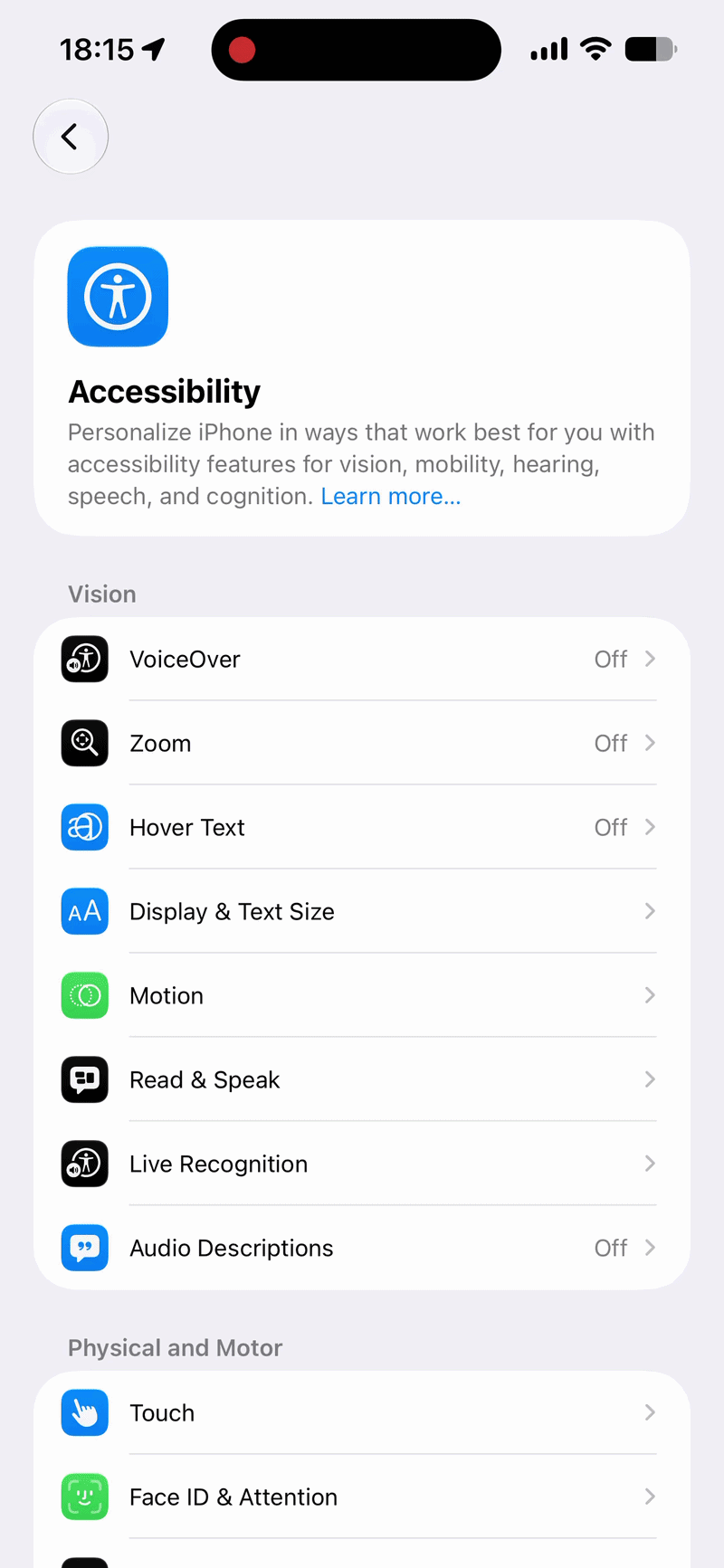Go back using the top-left arrow
Image resolution: width=724 pixels, height=1568 pixels.
(71, 137)
